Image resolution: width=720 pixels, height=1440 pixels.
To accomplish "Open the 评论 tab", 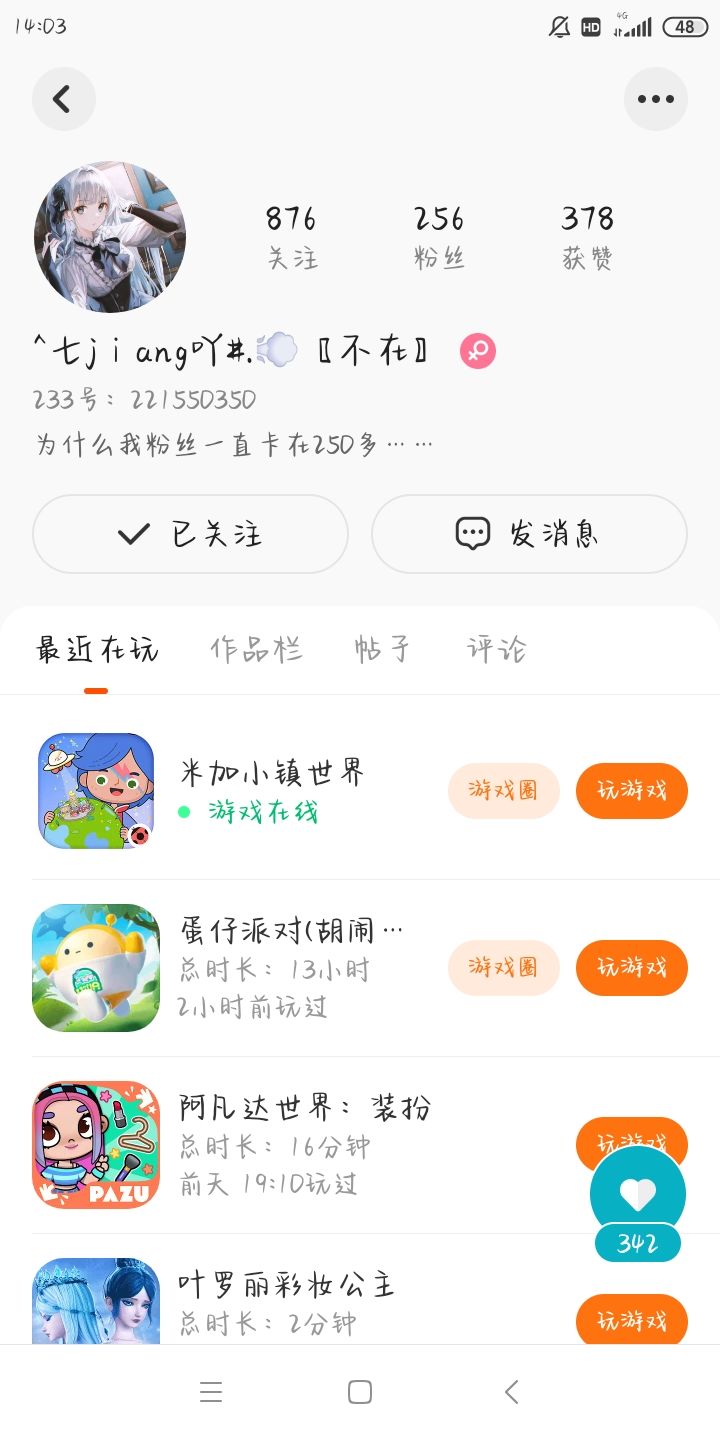I will pos(496,650).
